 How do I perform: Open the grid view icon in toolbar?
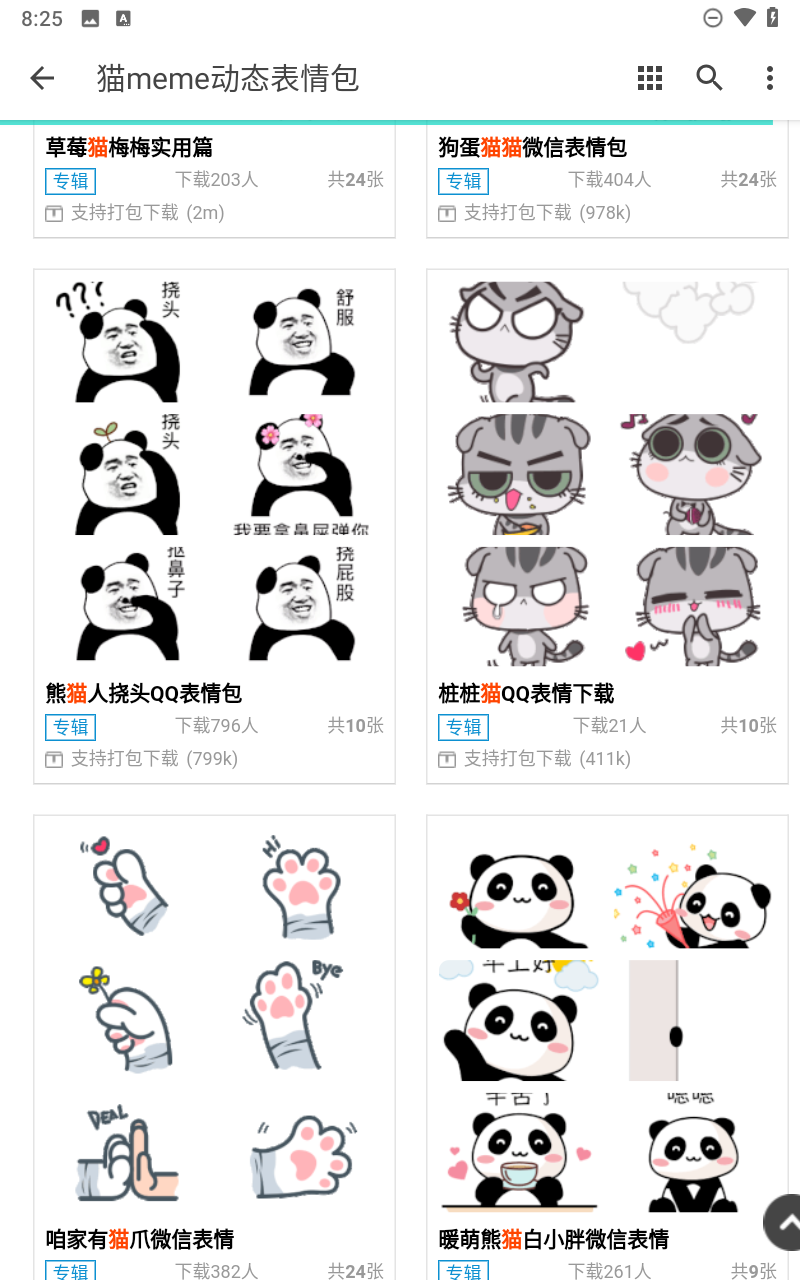[x=650, y=78]
